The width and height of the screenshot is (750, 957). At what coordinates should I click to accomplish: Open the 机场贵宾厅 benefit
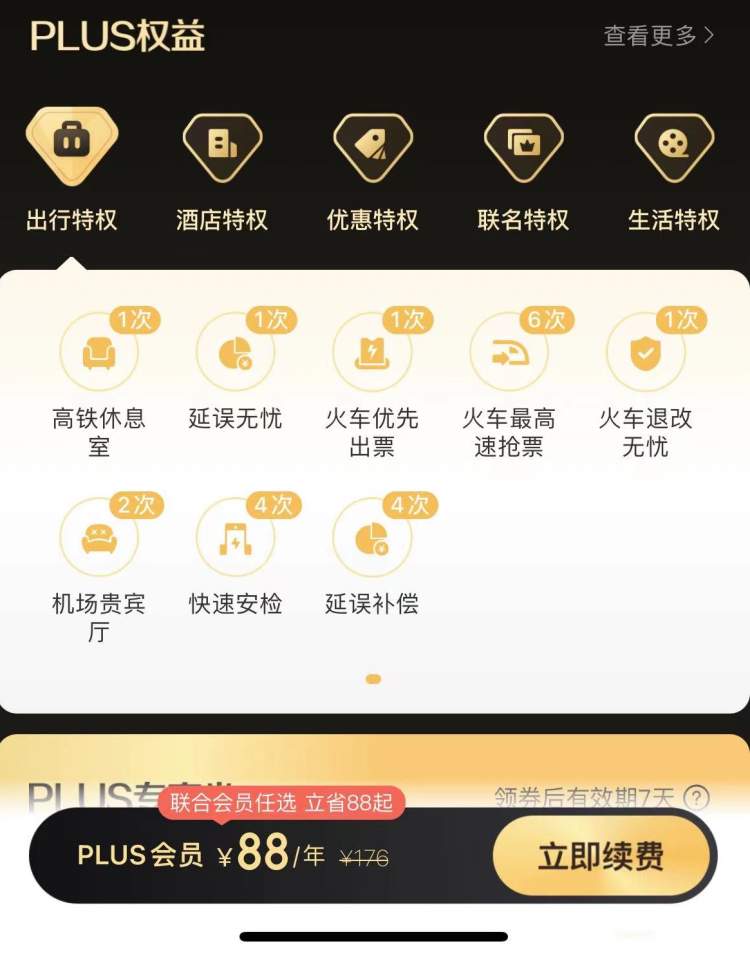click(x=99, y=565)
